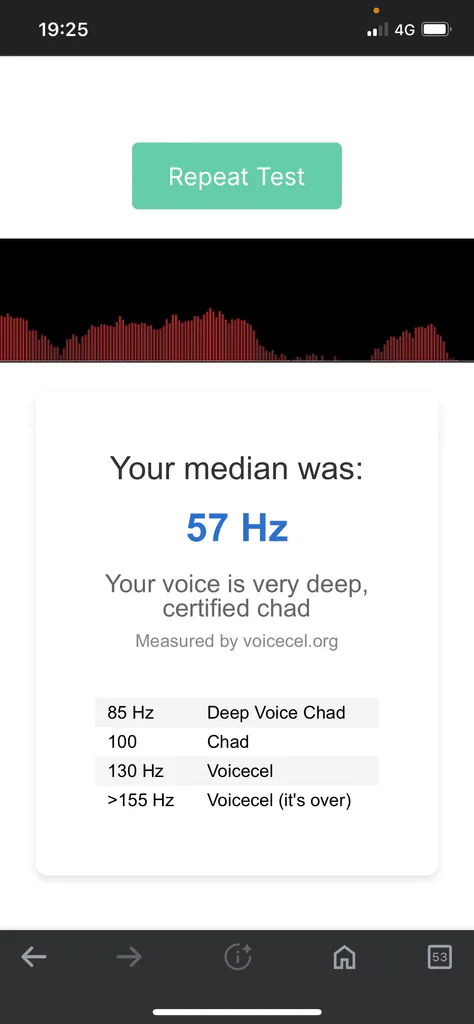The width and height of the screenshot is (474, 1024).
Task: Tap the Repeat Test button
Action: point(236,176)
